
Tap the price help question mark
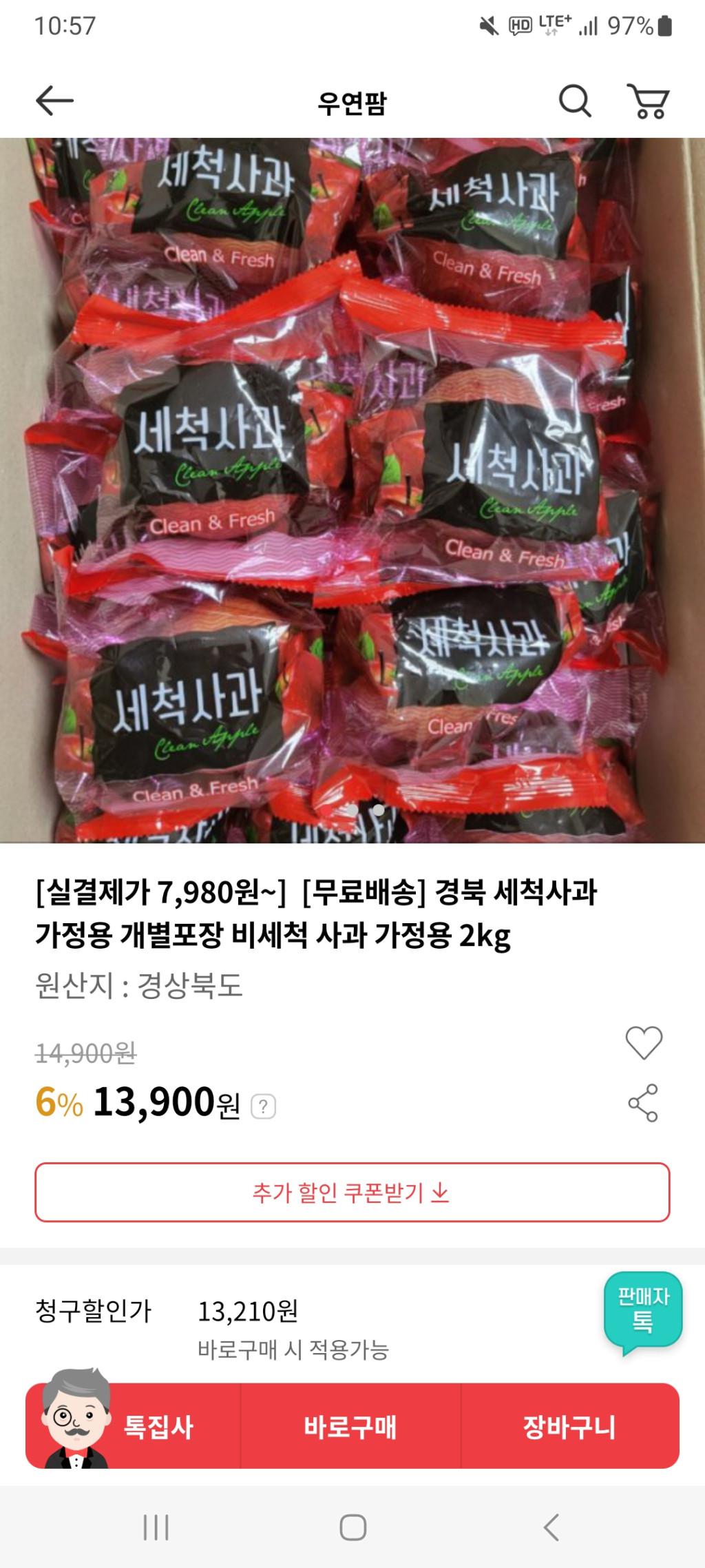263,1106
